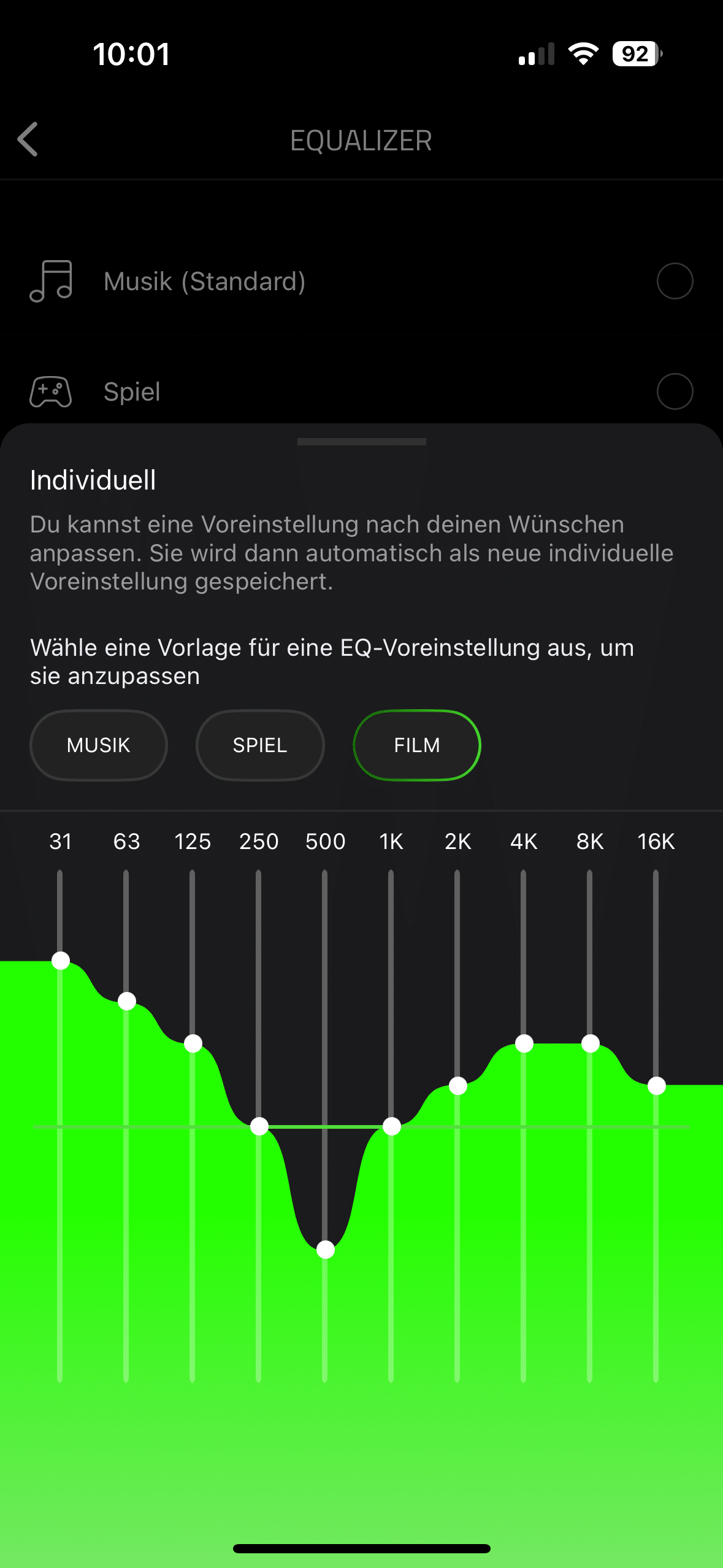Tap the 63 Hz slider handle
This screenshot has height=1568, width=723.
point(127,1001)
